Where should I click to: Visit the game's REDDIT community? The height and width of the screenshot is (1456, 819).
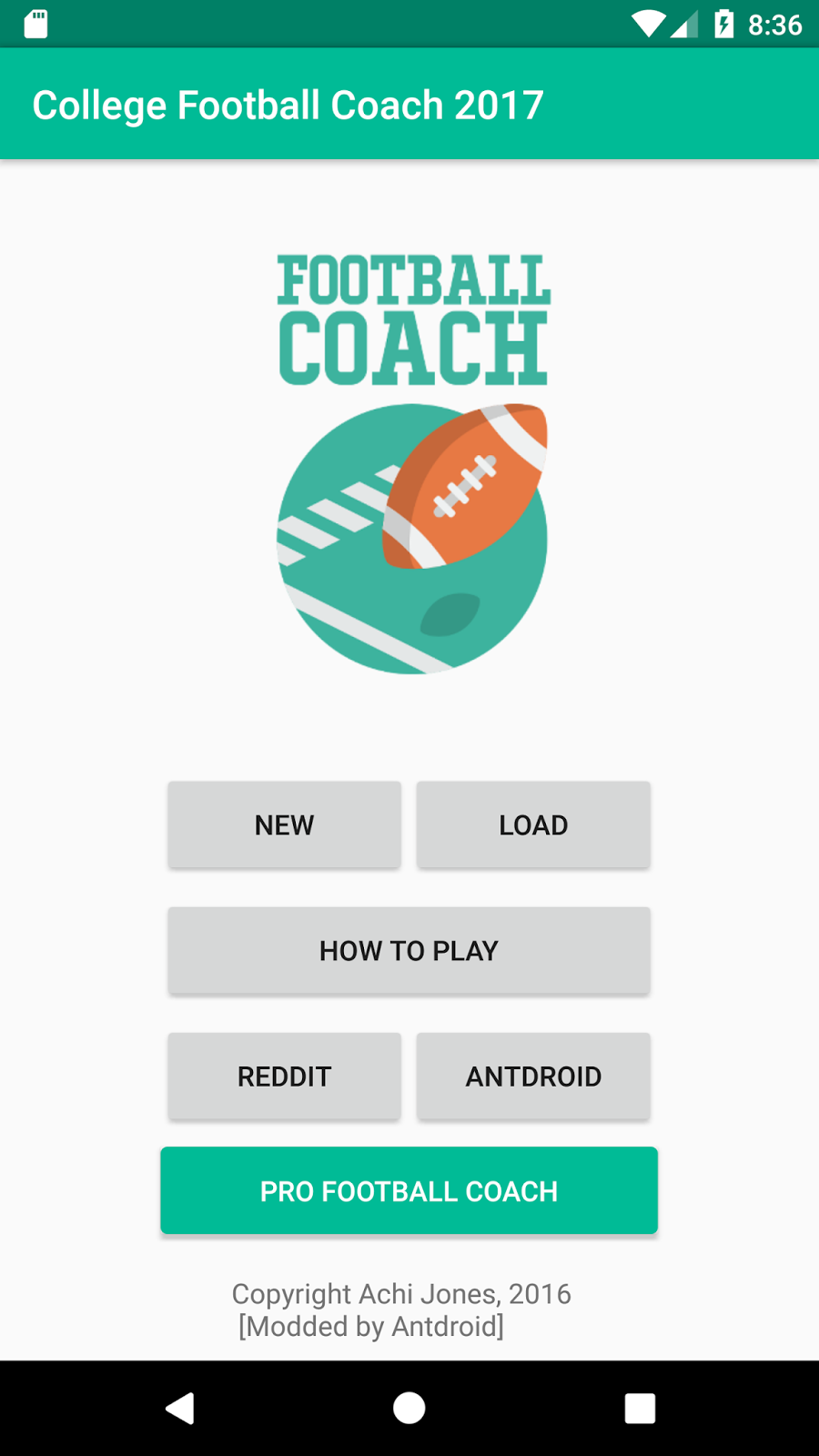coord(284,1076)
